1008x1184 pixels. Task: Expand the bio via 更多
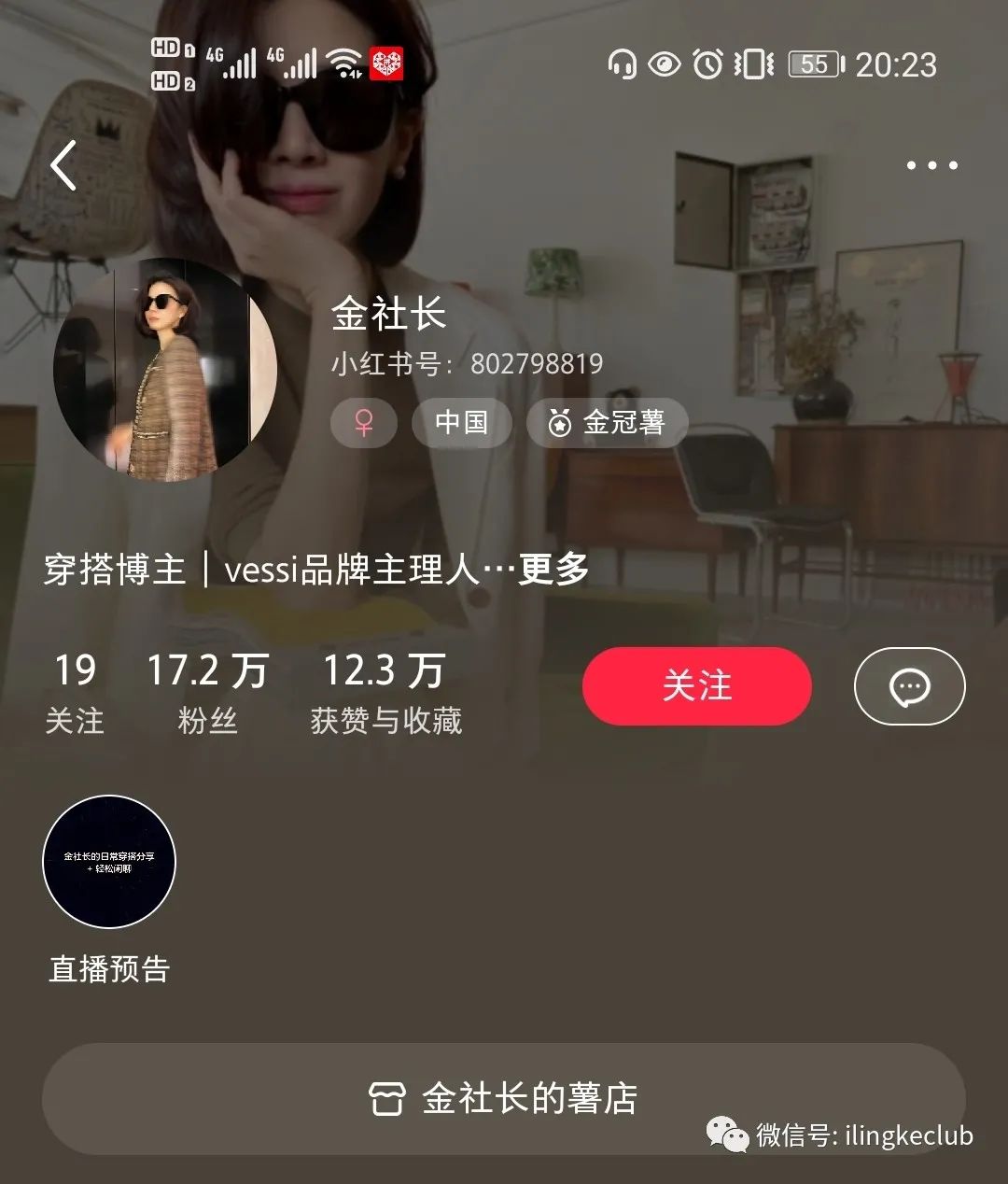pyautogui.click(x=553, y=567)
